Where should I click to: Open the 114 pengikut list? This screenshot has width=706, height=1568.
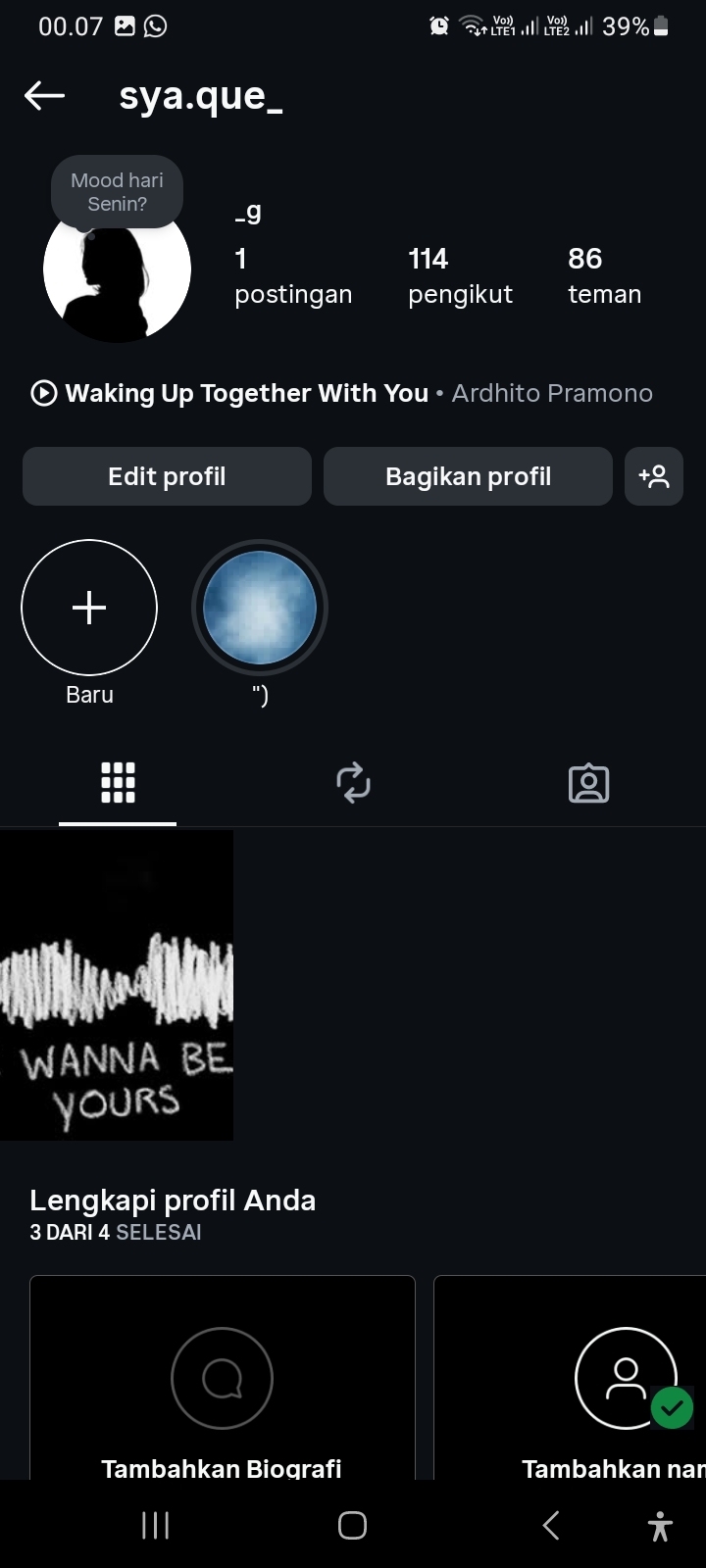click(x=460, y=275)
